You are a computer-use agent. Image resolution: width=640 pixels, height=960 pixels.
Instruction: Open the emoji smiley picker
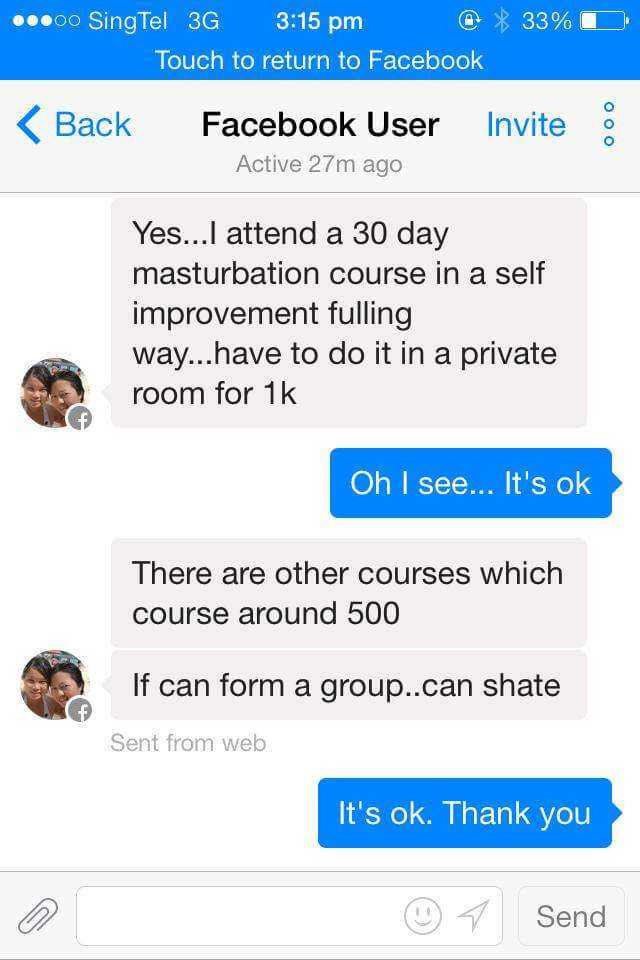[422, 915]
